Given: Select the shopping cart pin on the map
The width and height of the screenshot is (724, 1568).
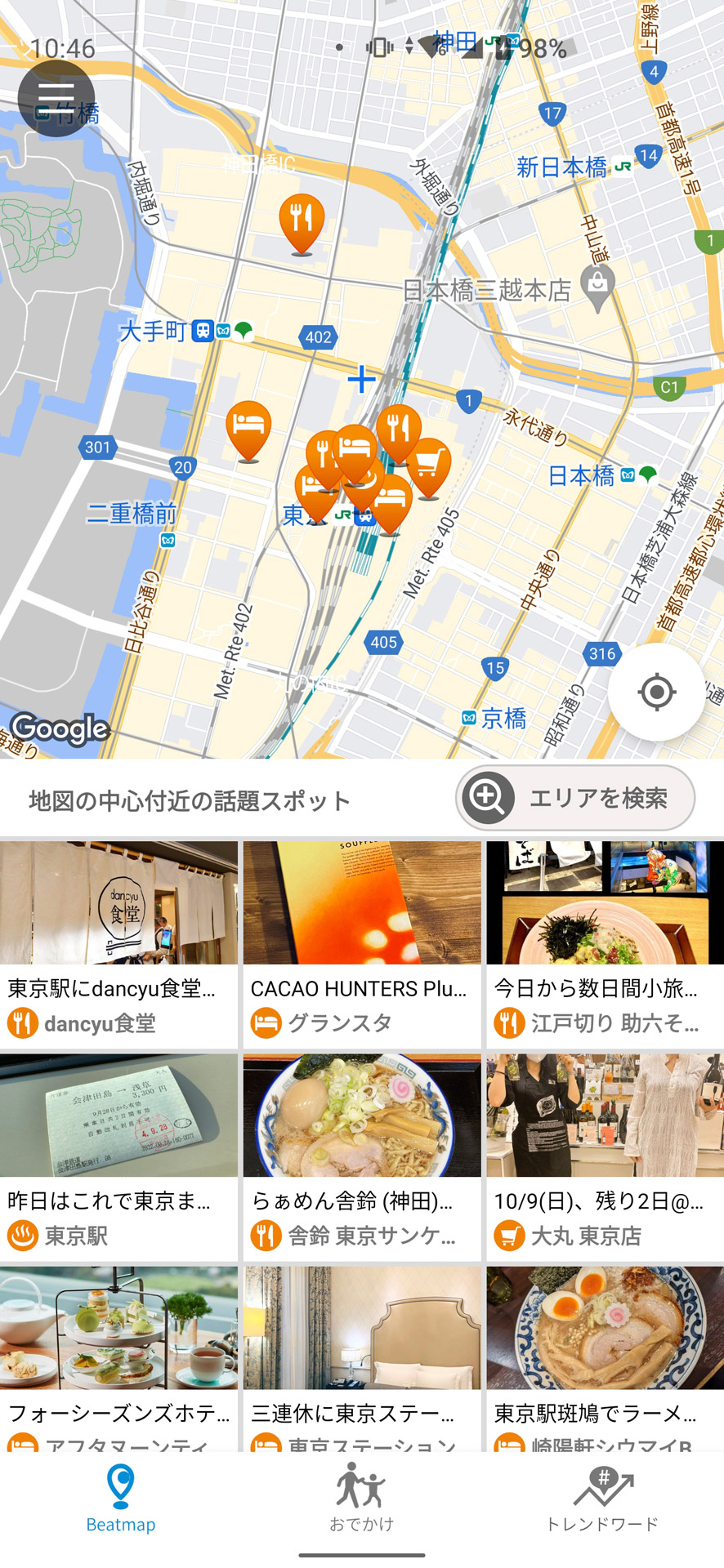Looking at the screenshot, I should 431,465.
